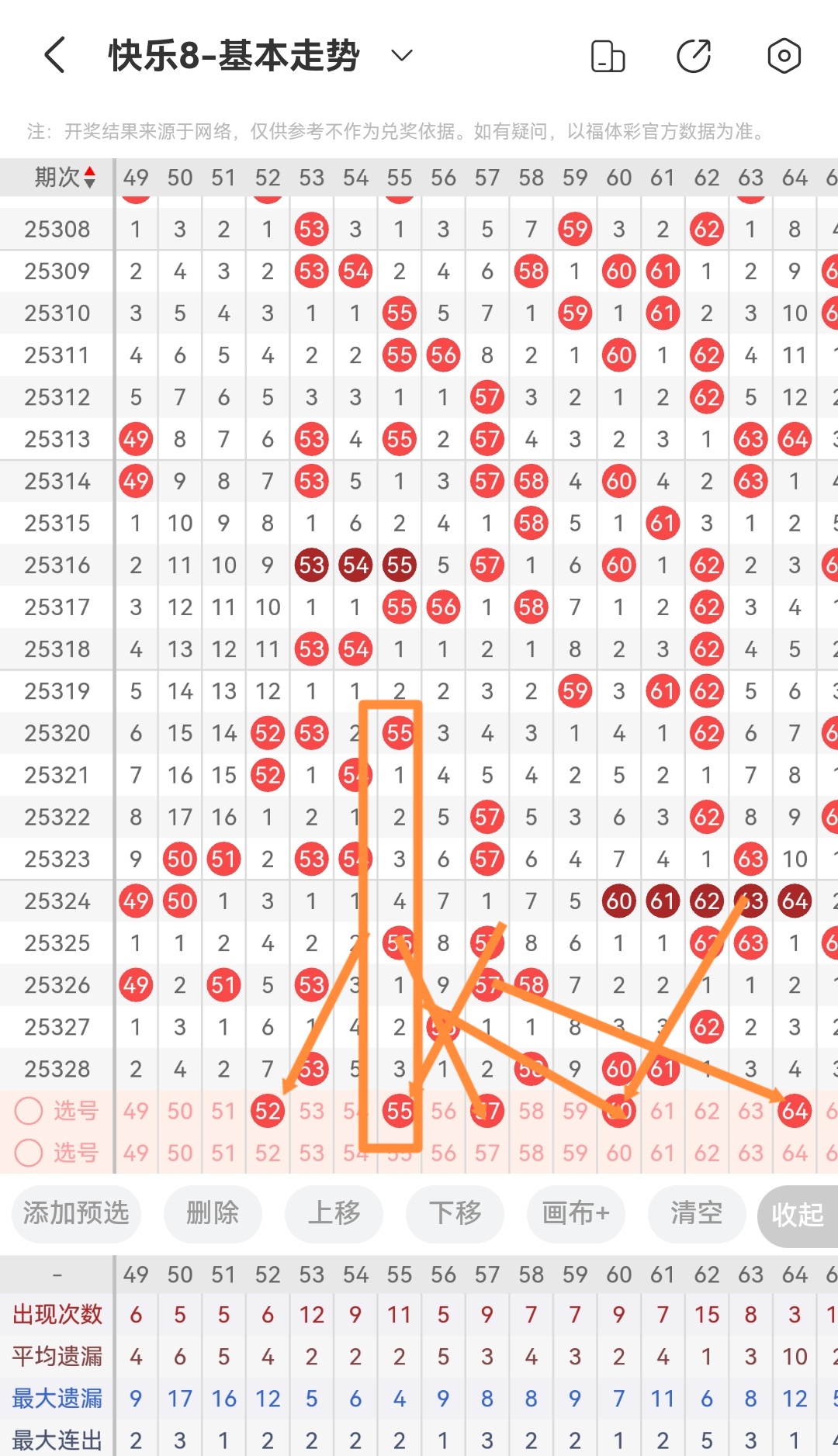Select the second 选号 row radio
The image size is (838, 1456).
point(29,1153)
